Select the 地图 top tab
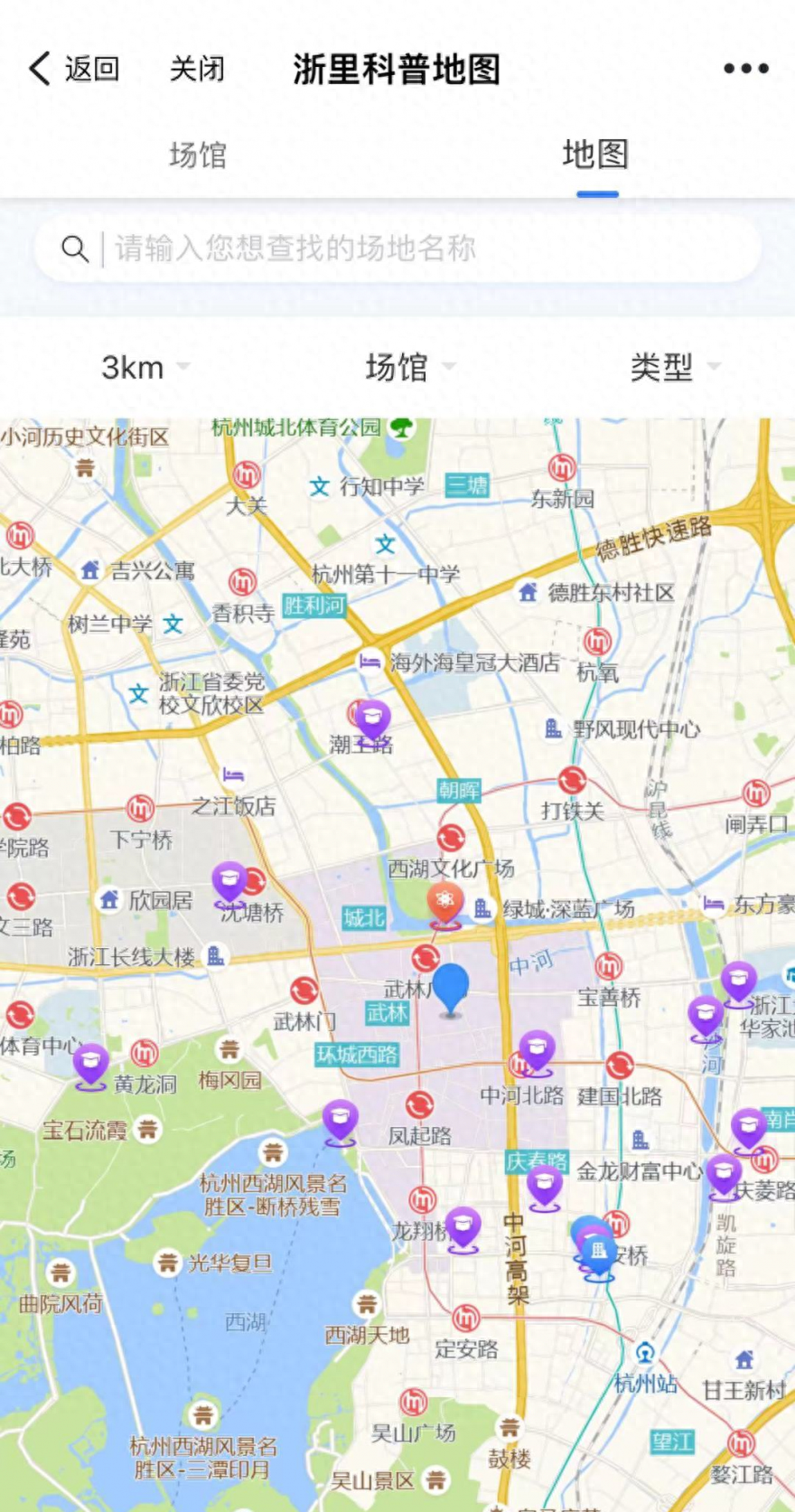795x1512 pixels. pyautogui.click(x=595, y=155)
